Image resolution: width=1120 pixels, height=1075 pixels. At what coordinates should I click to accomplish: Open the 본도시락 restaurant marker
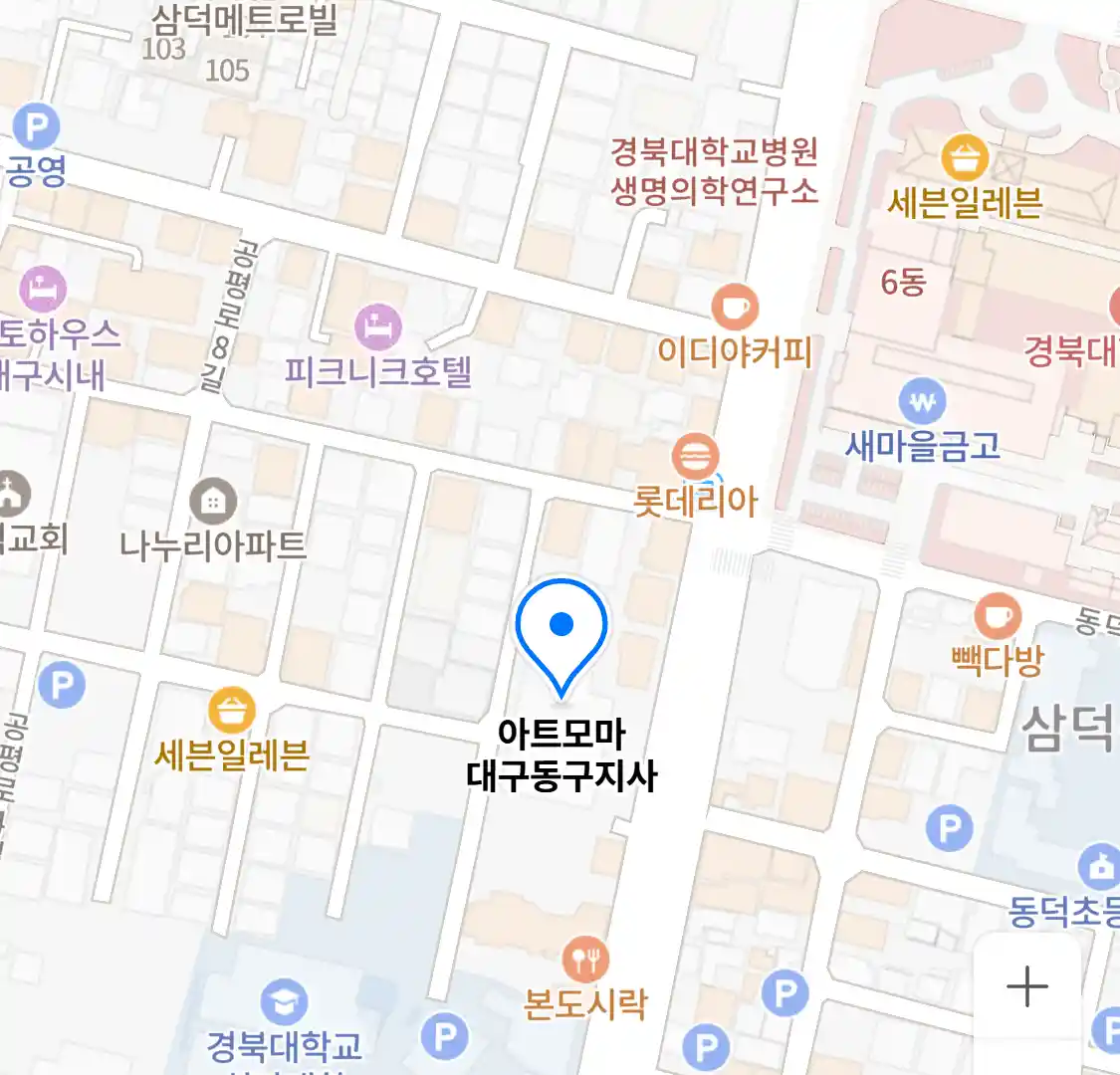click(585, 960)
